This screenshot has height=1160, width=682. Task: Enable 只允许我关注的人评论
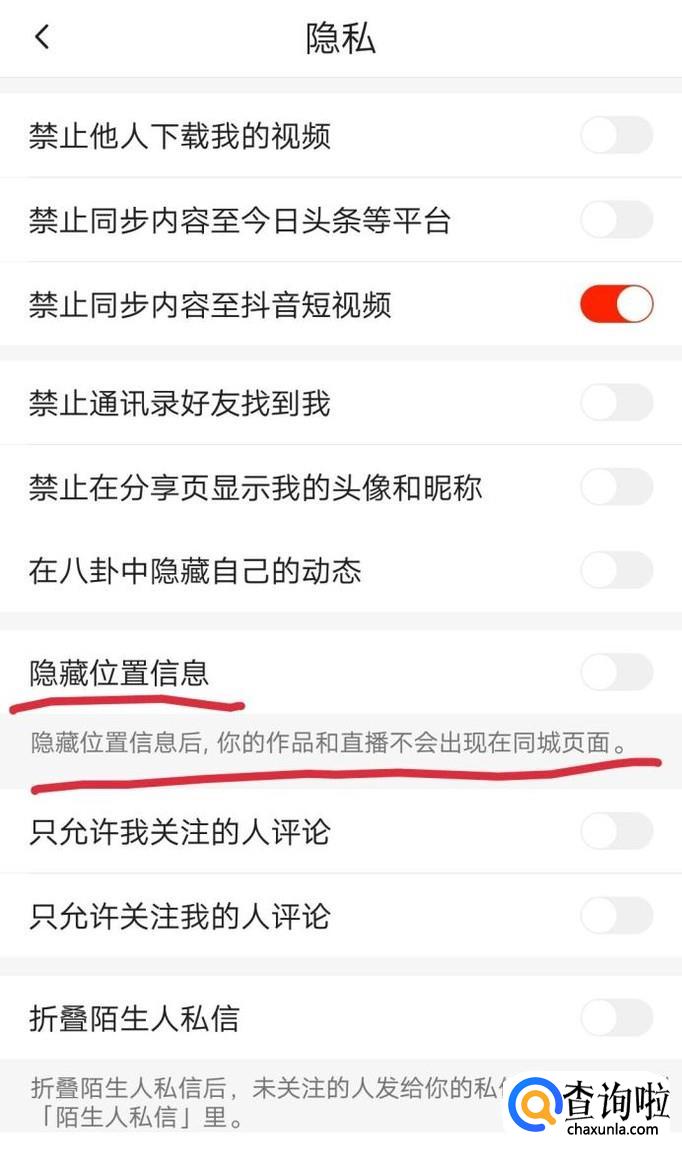(616, 831)
